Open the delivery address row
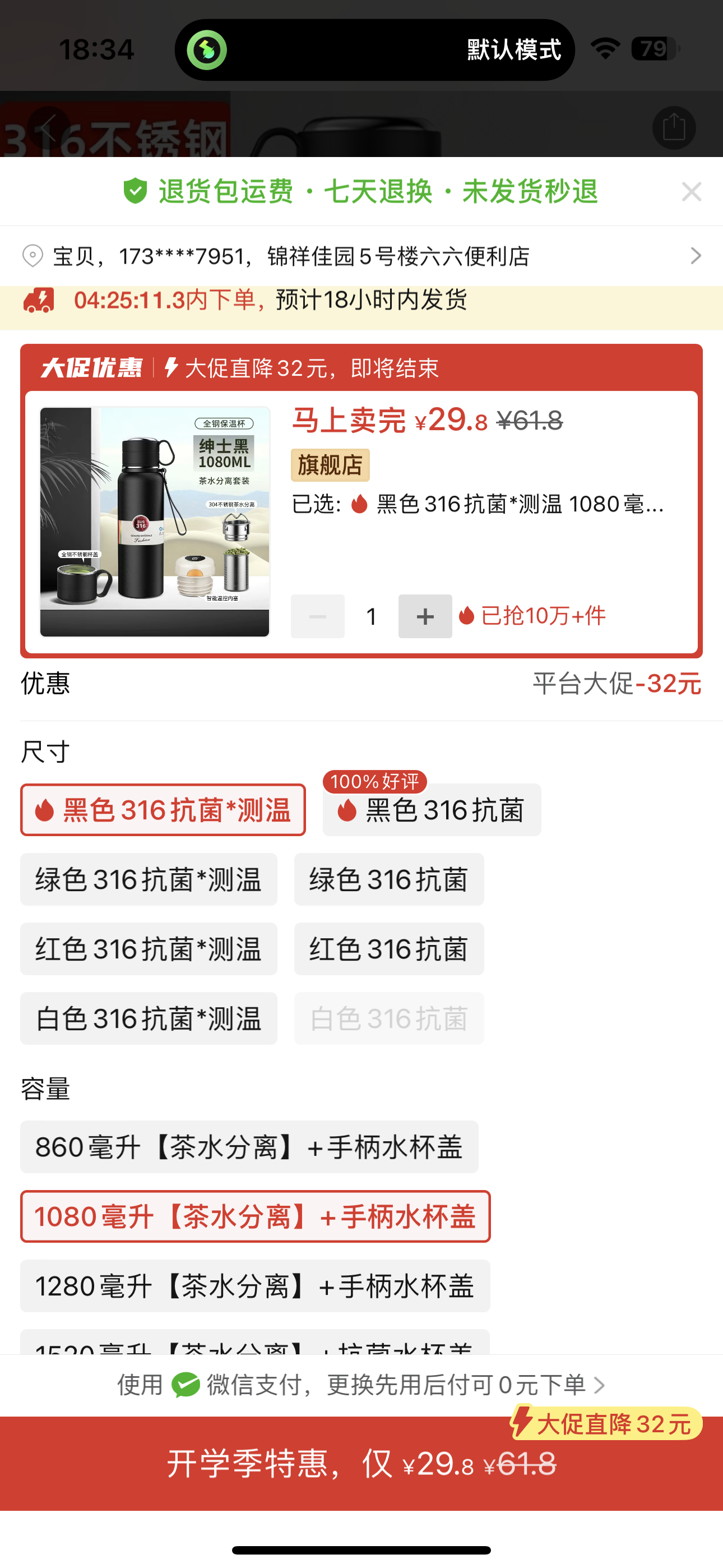Screen dimensions: 723x1568 (361, 256)
